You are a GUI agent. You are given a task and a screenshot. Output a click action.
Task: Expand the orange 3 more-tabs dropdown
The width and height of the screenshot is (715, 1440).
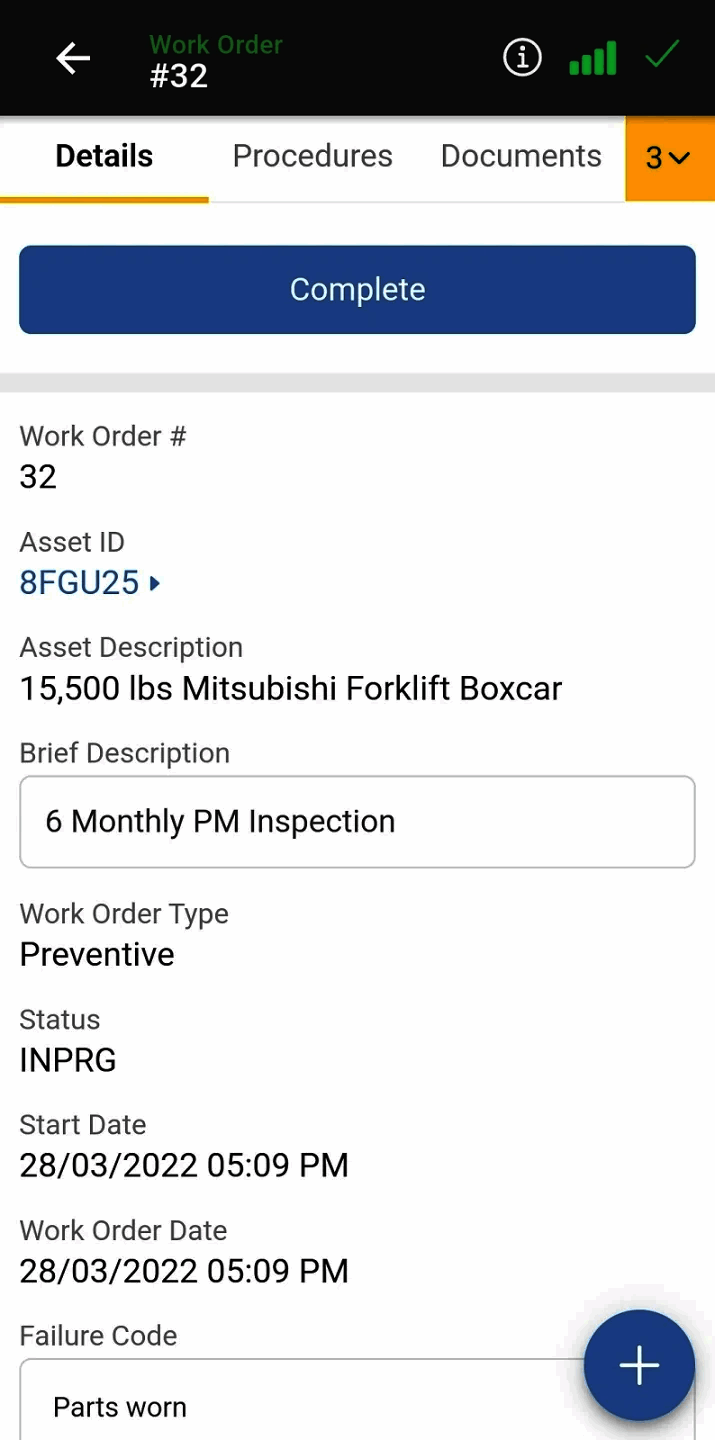coord(669,158)
